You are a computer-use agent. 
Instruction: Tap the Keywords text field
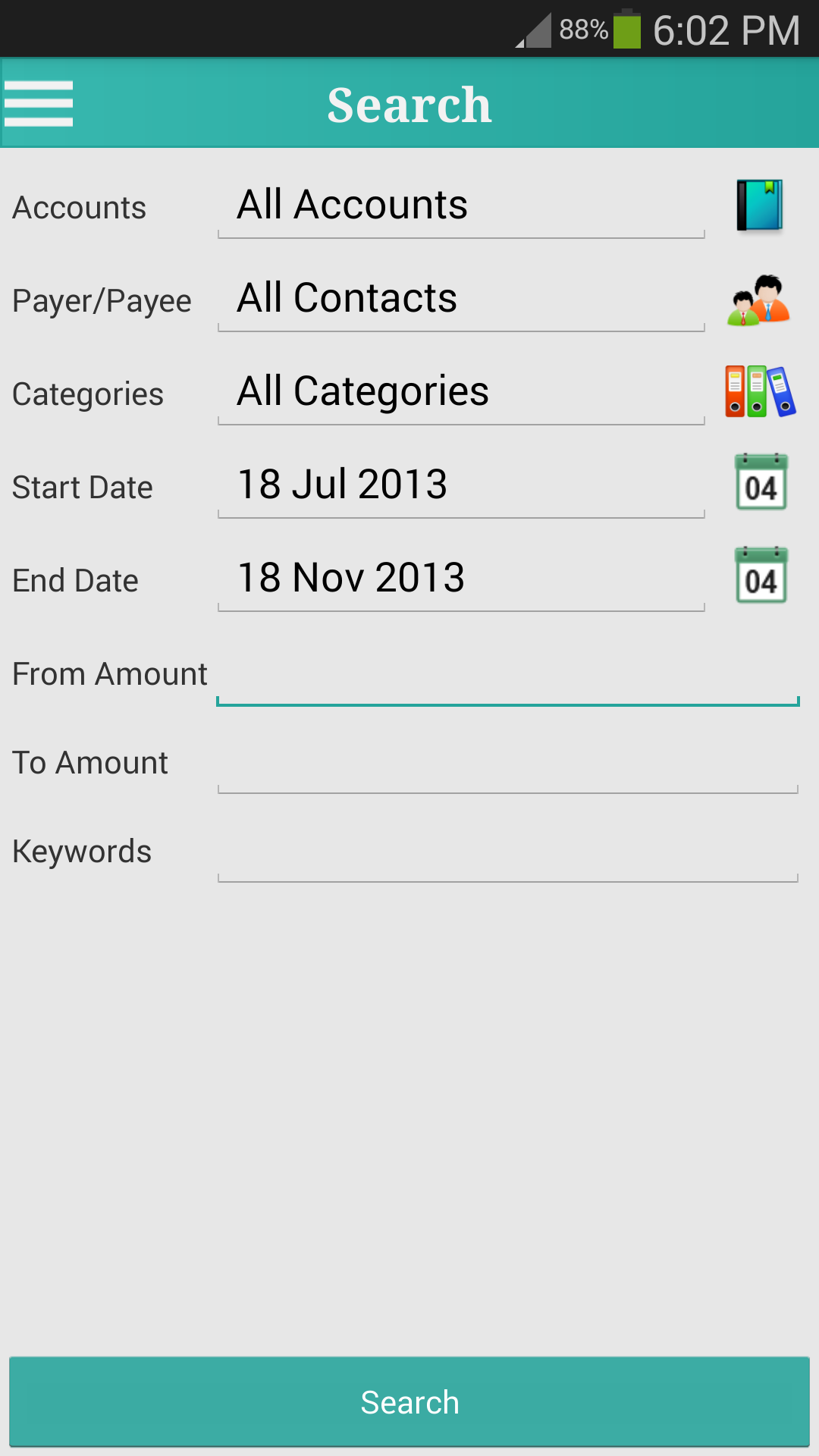tap(507, 853)
